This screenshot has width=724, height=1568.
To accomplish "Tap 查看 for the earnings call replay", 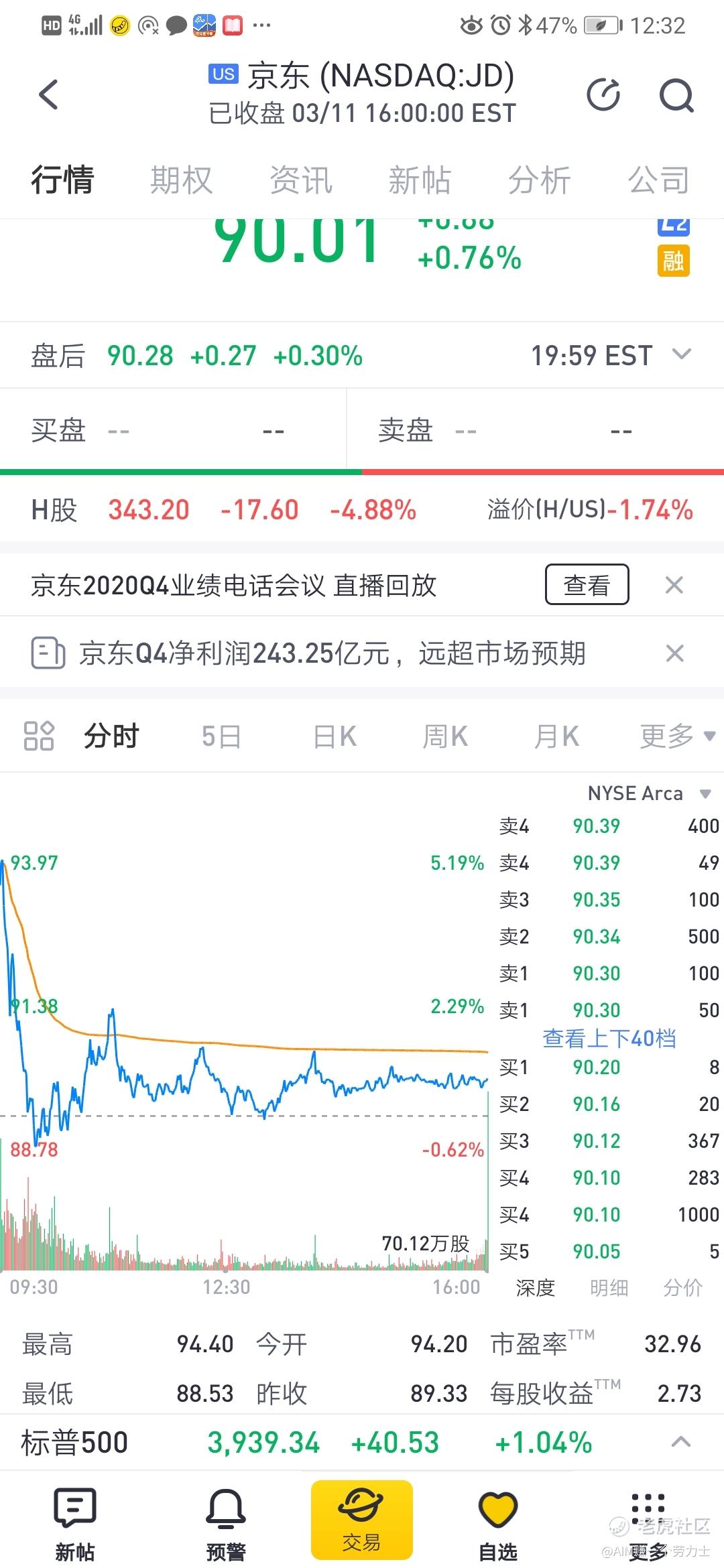I will [x=587, y=584].
